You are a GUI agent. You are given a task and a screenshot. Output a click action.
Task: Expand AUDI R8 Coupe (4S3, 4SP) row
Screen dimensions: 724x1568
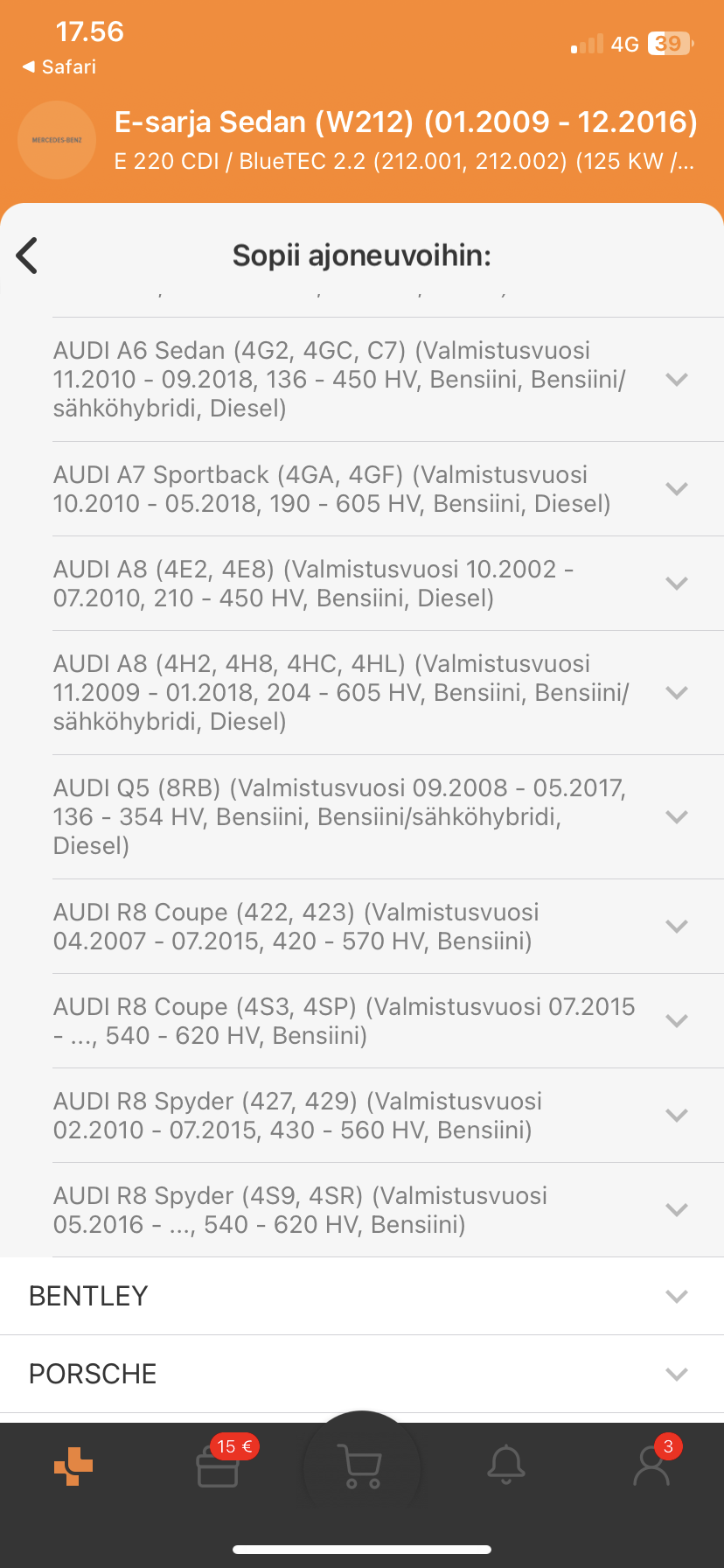[676, 1021]
